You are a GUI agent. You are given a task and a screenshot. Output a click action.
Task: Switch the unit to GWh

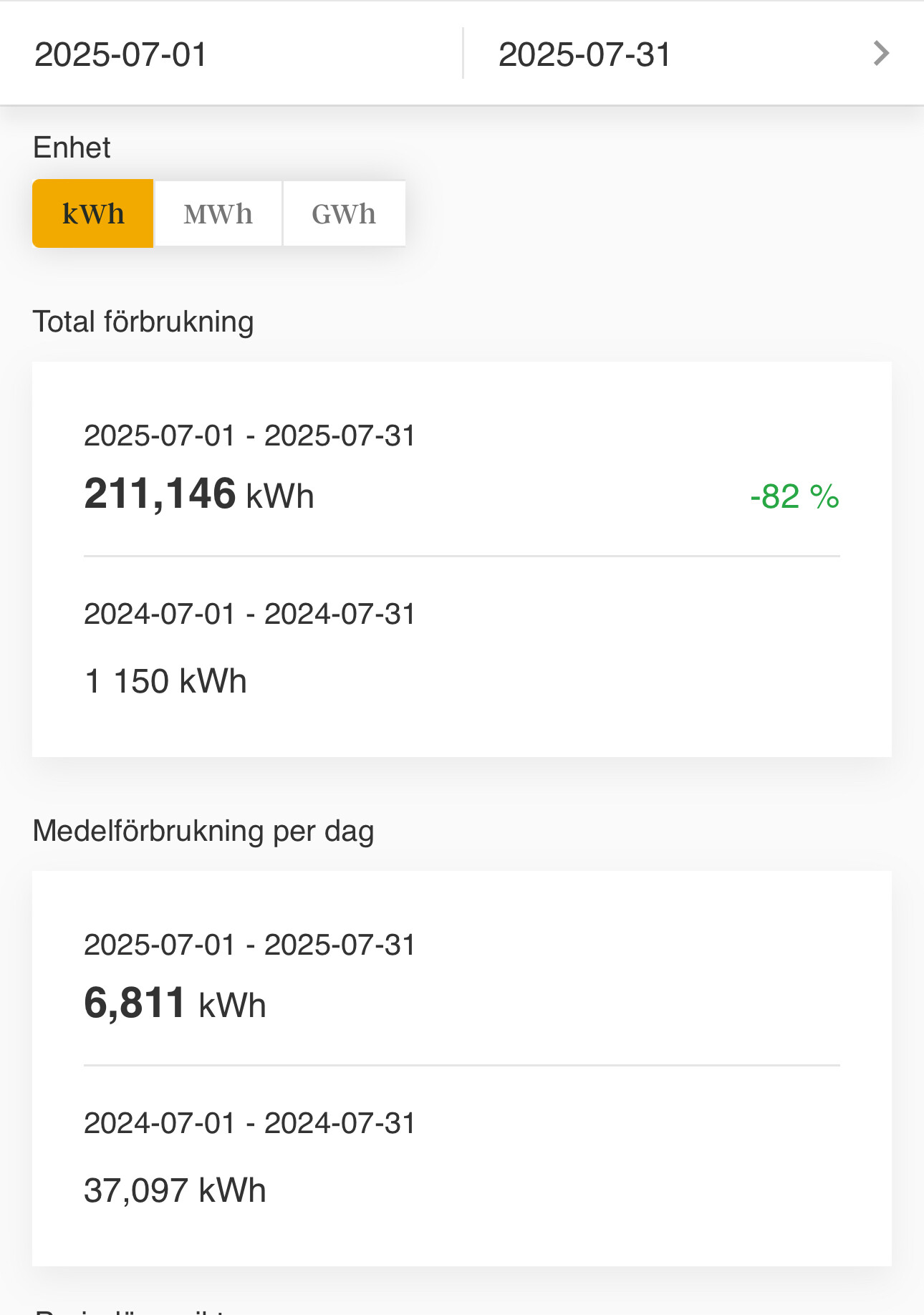click(x=344, y=213)
